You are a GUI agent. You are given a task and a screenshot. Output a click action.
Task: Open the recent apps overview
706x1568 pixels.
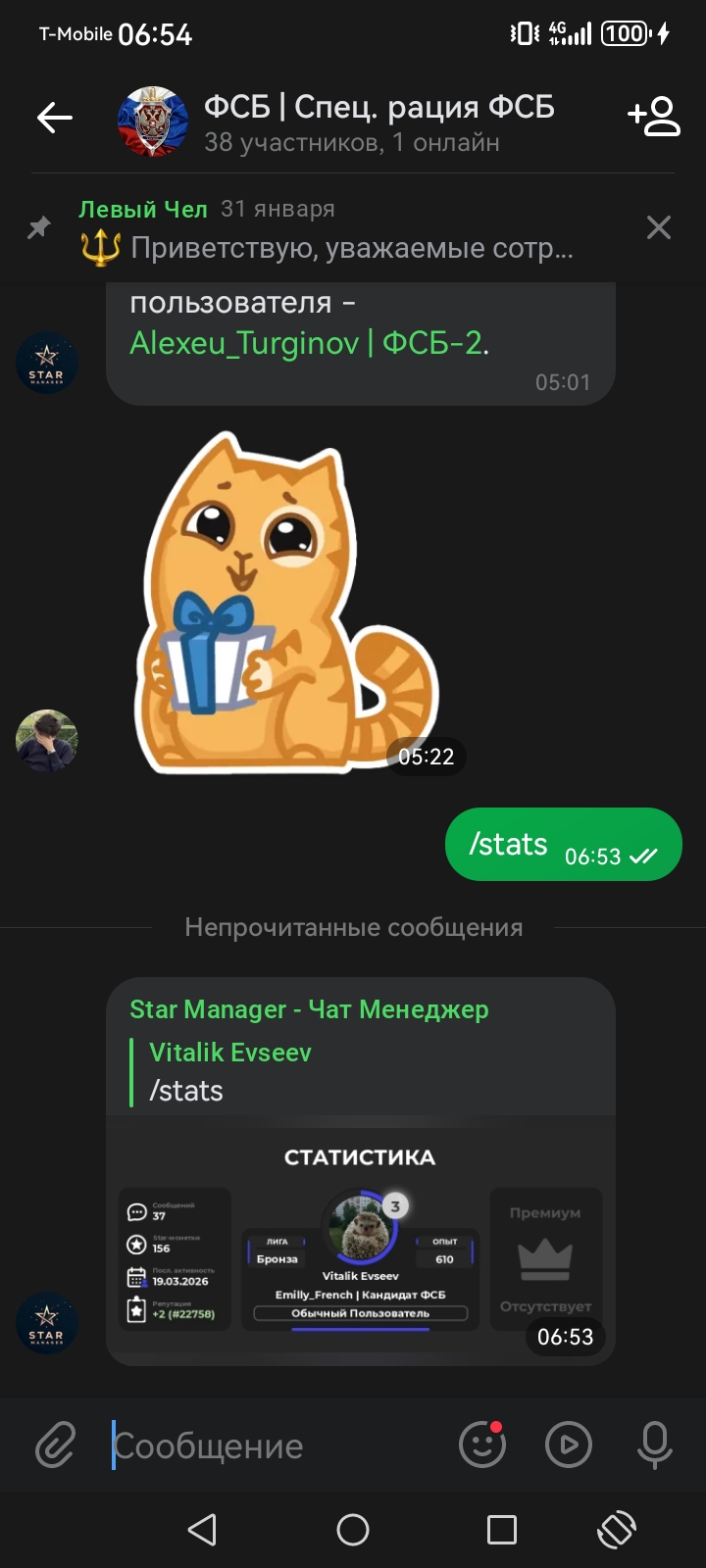pyautogui.click(x=502, y=1530)
